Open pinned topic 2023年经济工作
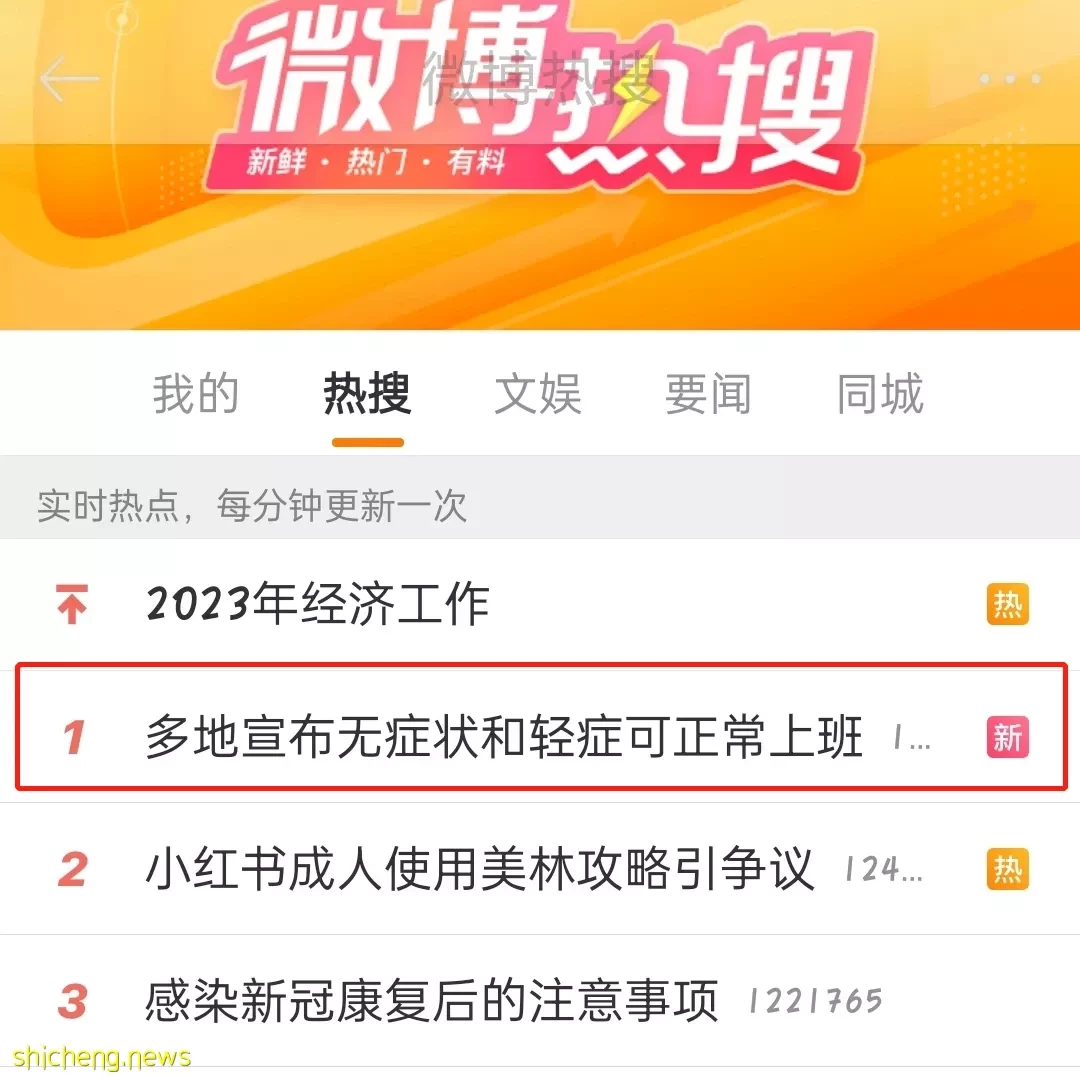1080x1077 pixels. tap(318, 605)
